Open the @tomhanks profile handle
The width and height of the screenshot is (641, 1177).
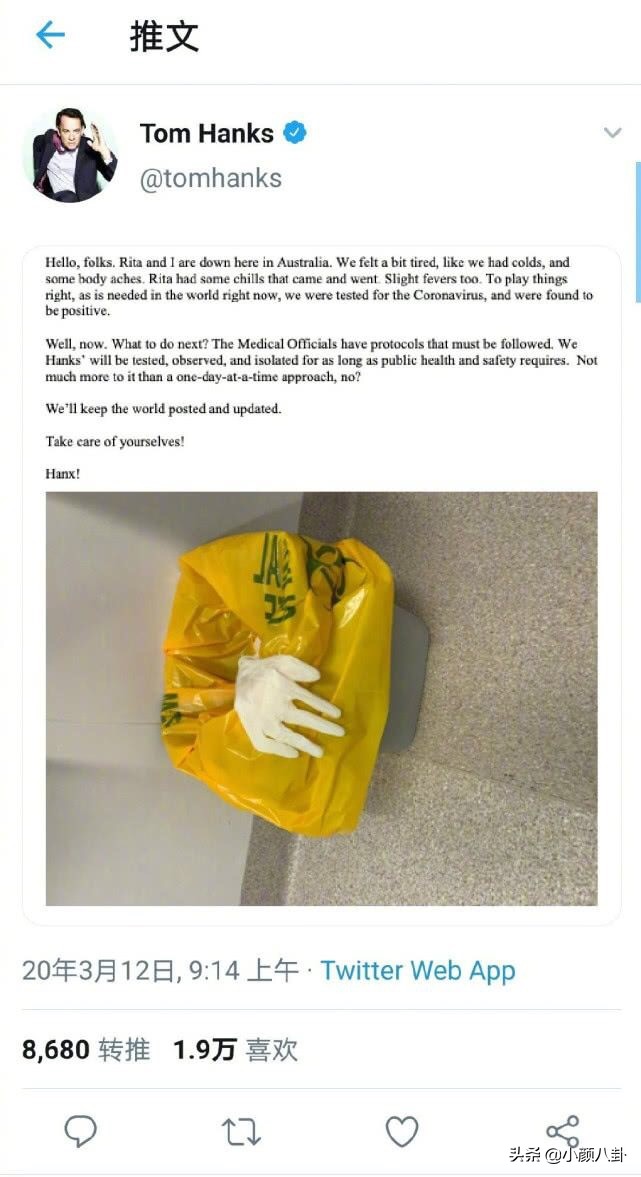coord(211,179)
